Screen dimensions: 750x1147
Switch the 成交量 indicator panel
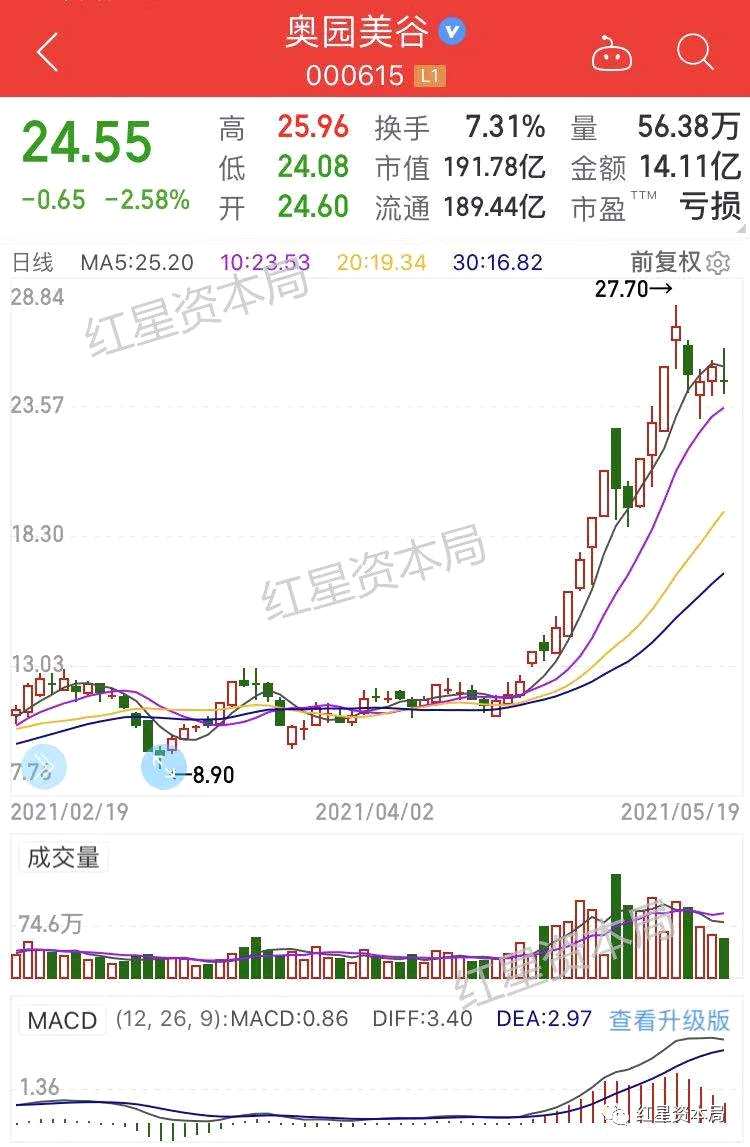point(63,858)
